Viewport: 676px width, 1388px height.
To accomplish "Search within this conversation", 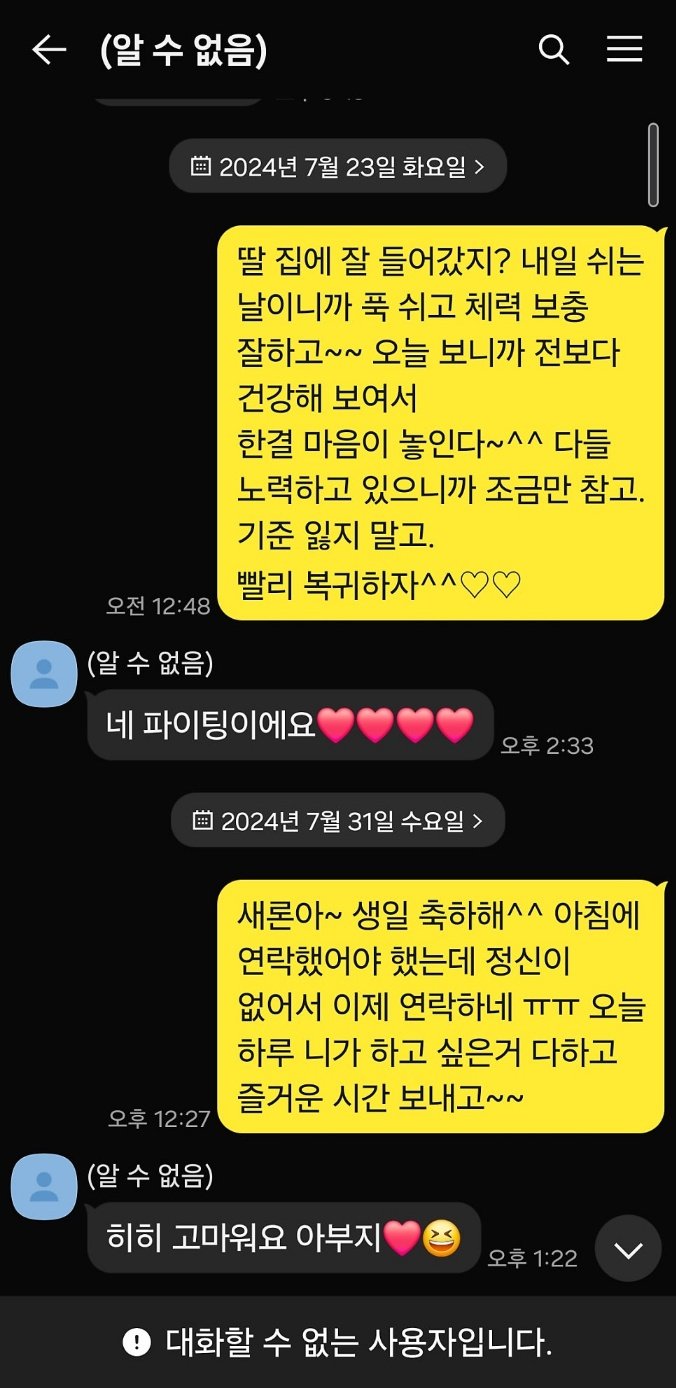I will coord(553,49).
